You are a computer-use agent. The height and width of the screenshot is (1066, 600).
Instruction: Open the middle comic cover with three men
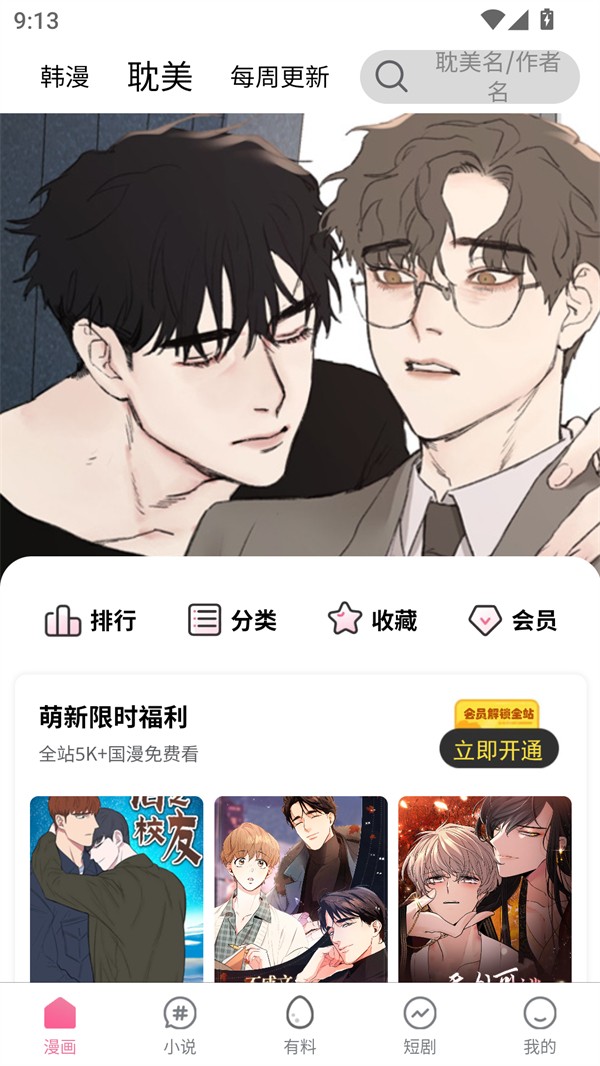pyautogui.click(x=300, y=888)
